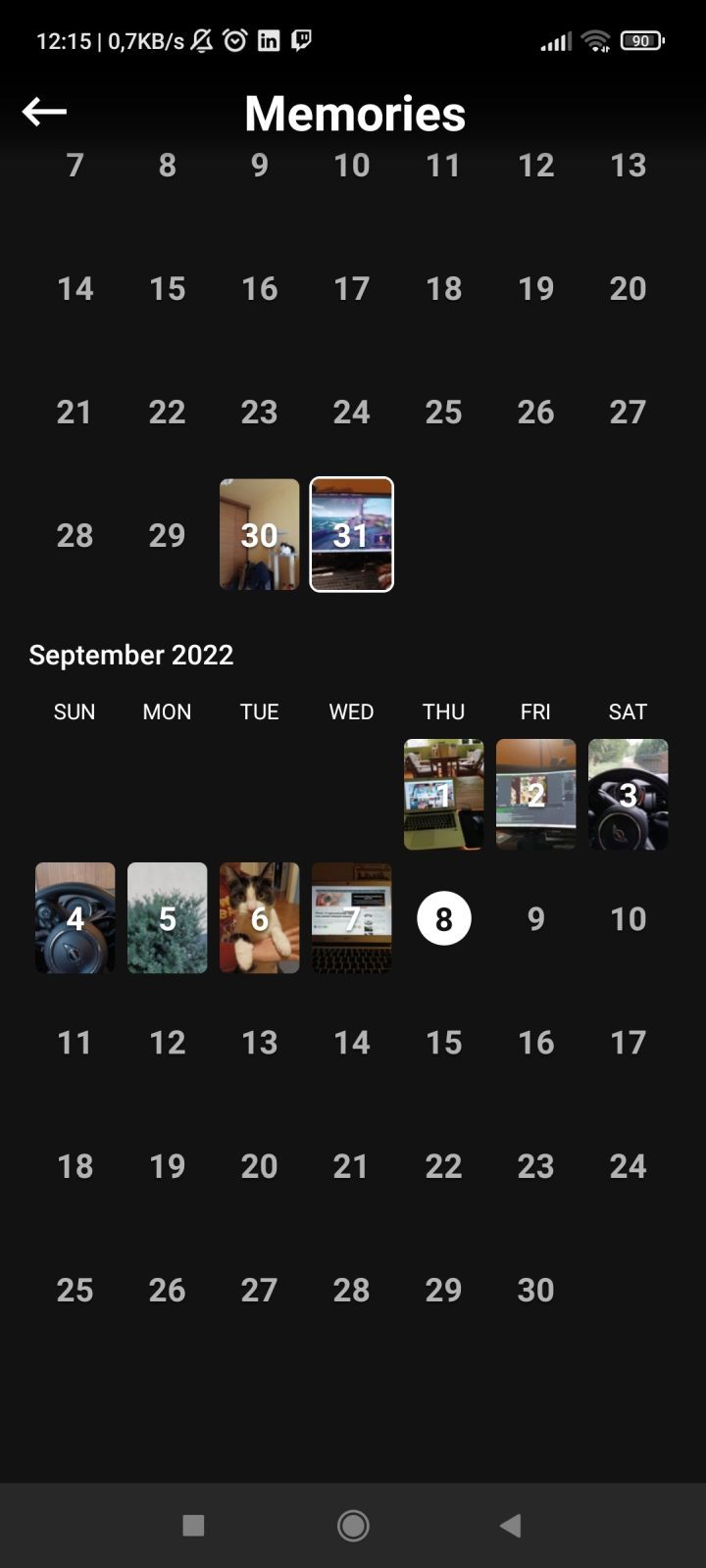The image size is (706, 1568).
Task: View the September 6 cat memory
Action: point(259,917)
